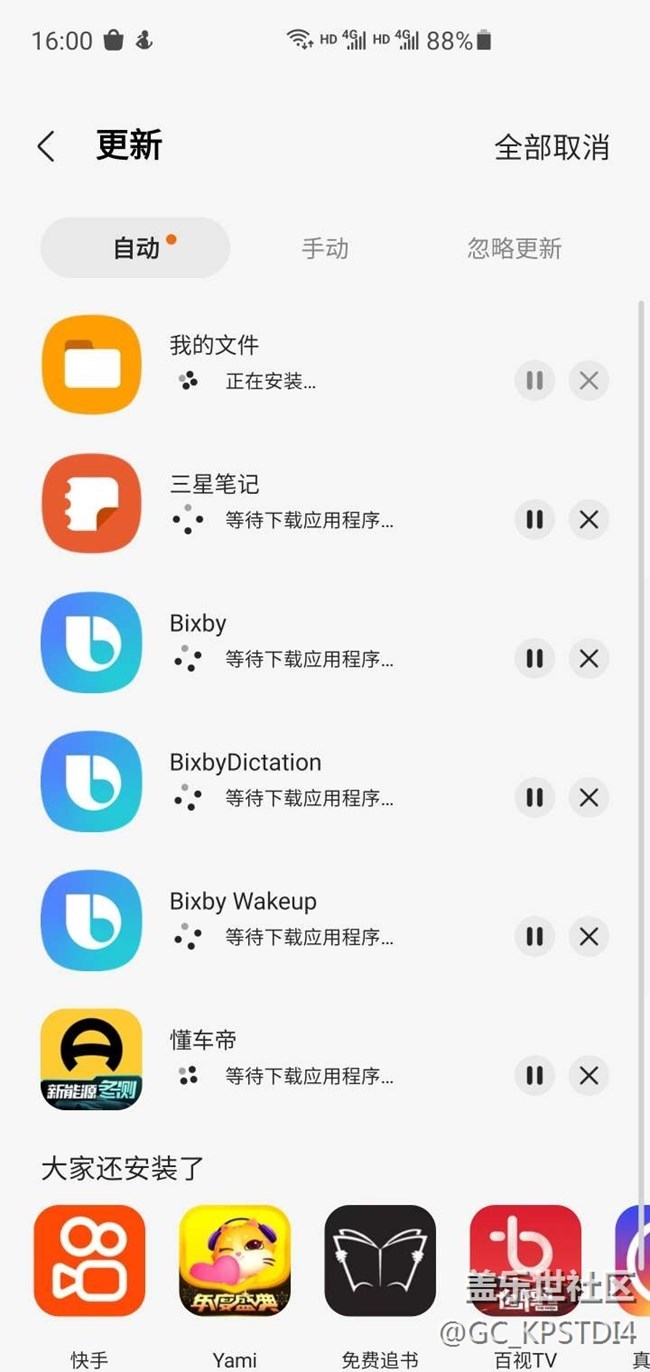Viewport: 650px width, 1372px height.
Task: Cancel the 三星笔记 update
Action: 589,520
